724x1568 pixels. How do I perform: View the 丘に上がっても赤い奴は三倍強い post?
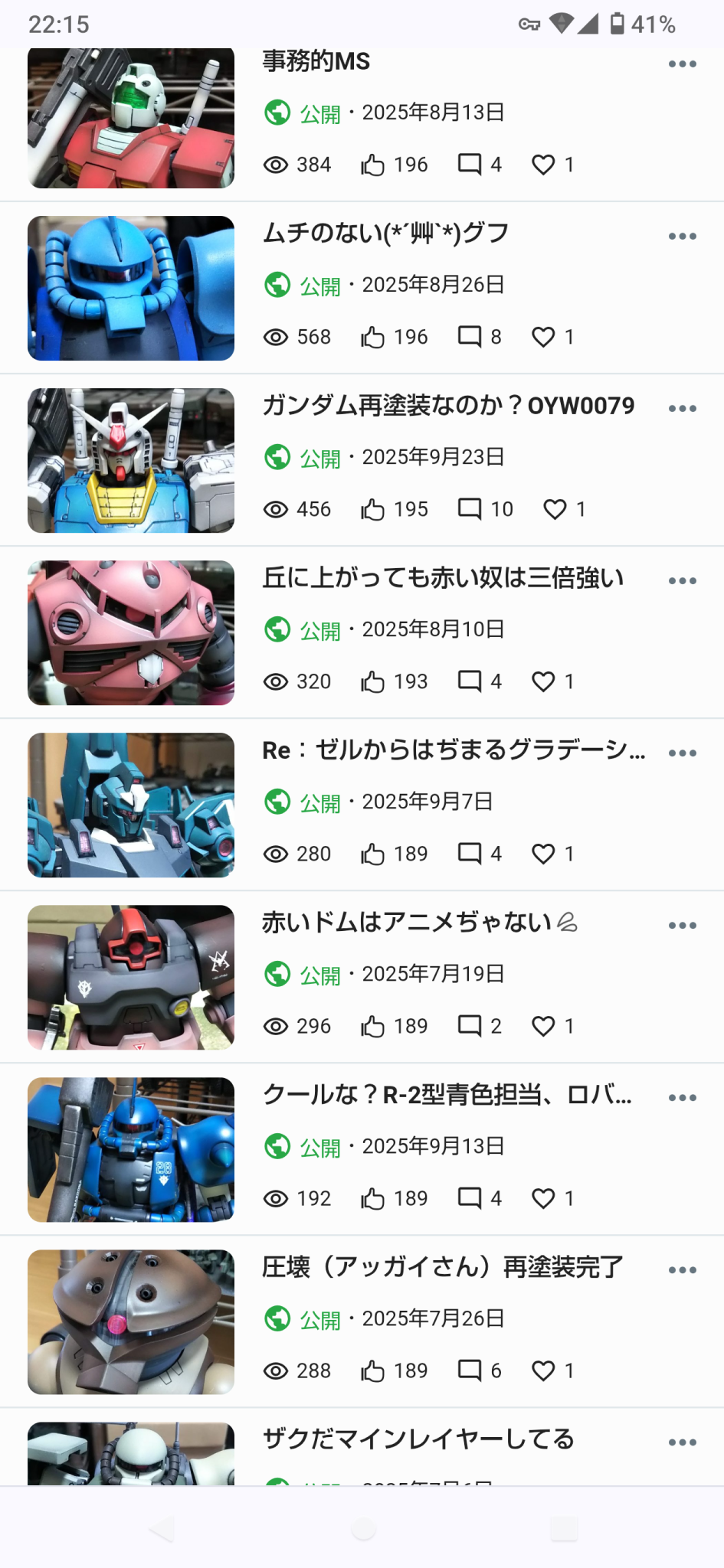coord(443,578)
